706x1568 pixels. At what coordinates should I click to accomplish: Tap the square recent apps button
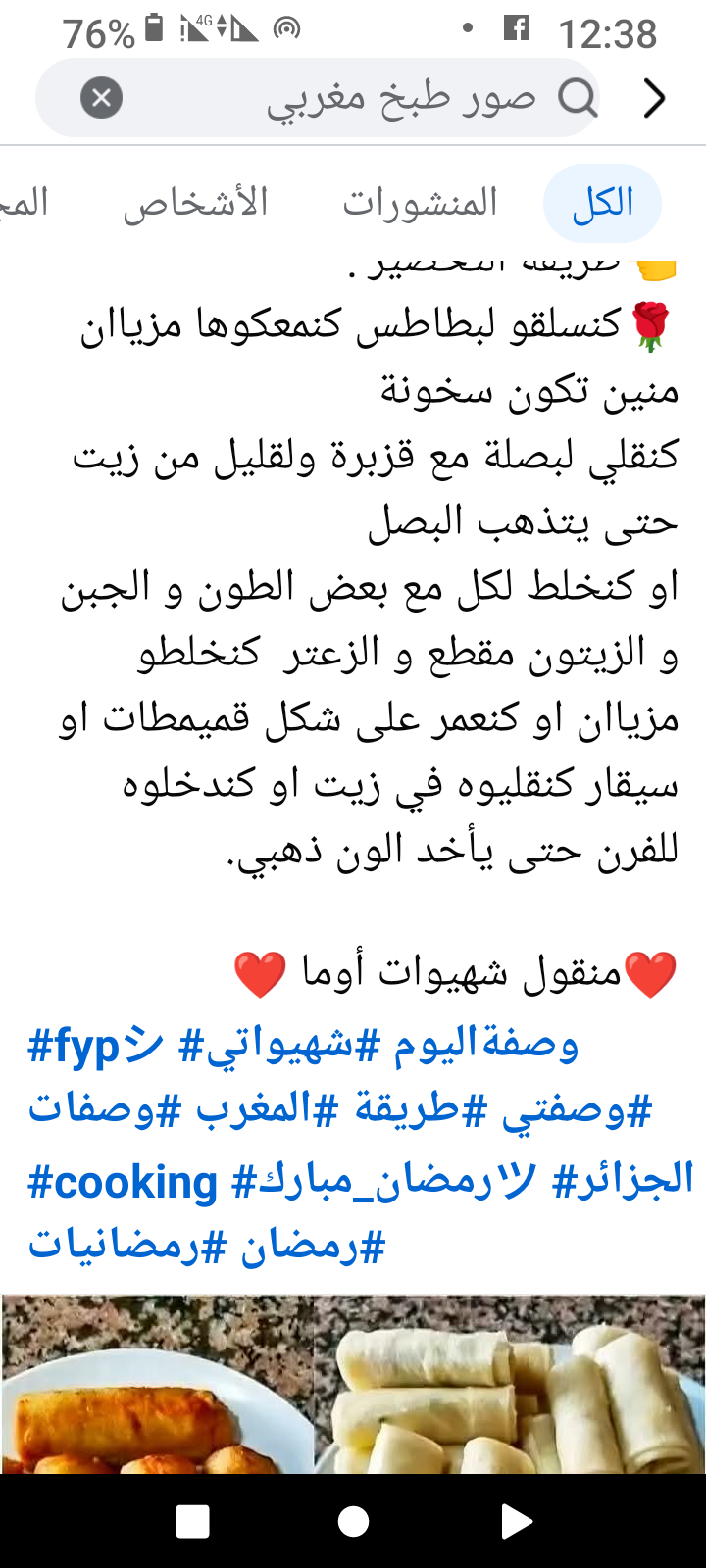pyautogui.click(x=192, y=1521)
